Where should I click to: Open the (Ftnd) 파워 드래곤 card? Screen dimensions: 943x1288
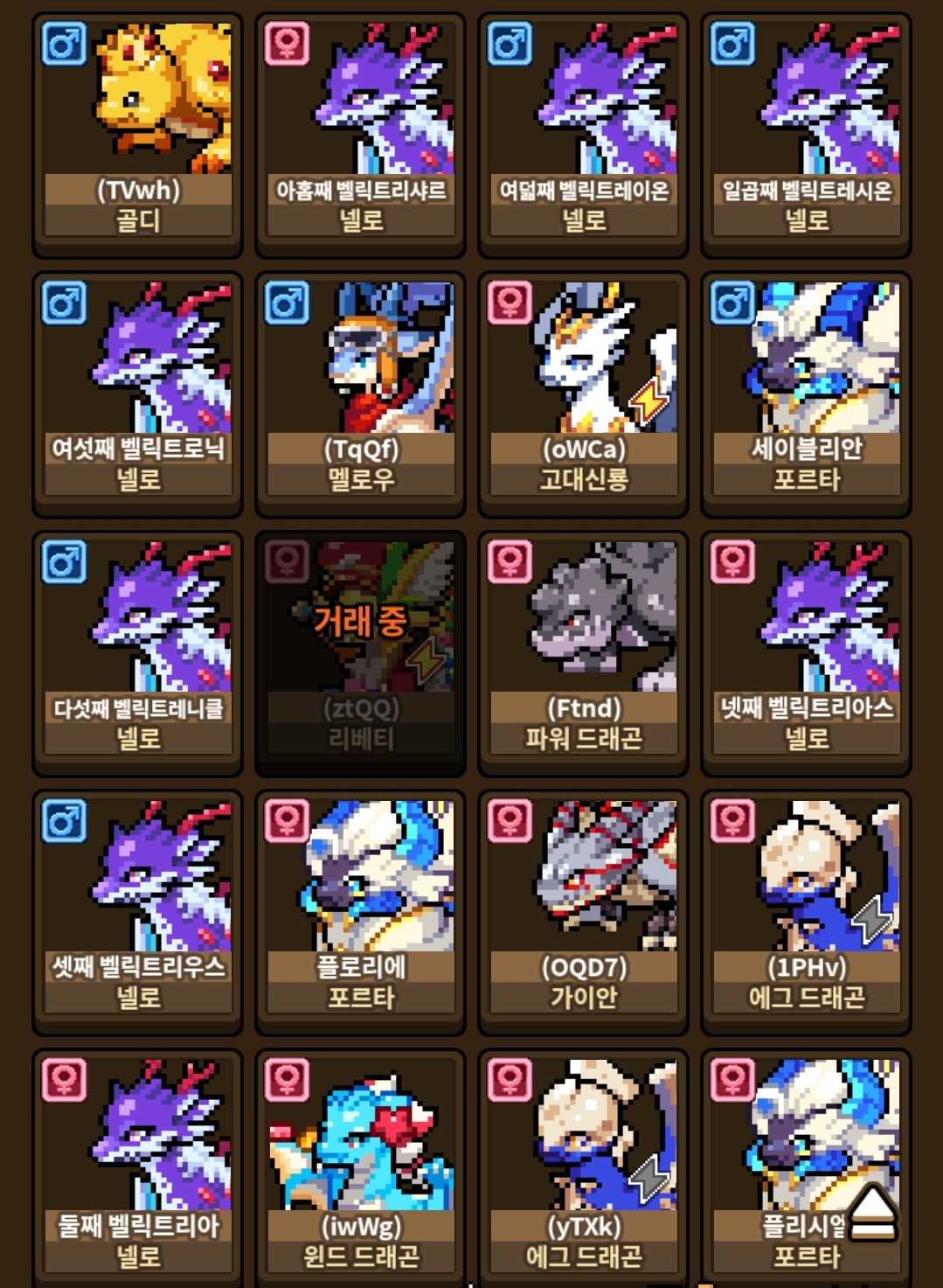tap(583, 650)
